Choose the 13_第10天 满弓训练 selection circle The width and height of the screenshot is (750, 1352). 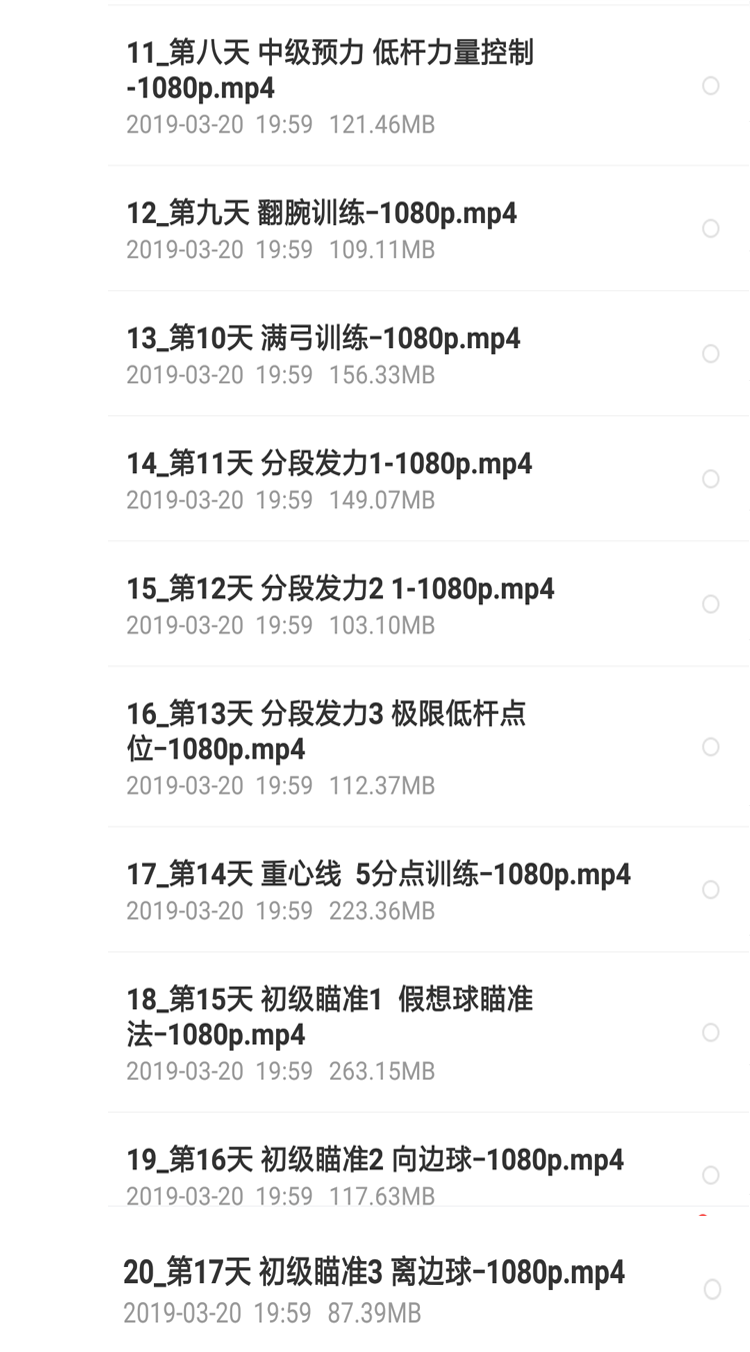(711, 354)
